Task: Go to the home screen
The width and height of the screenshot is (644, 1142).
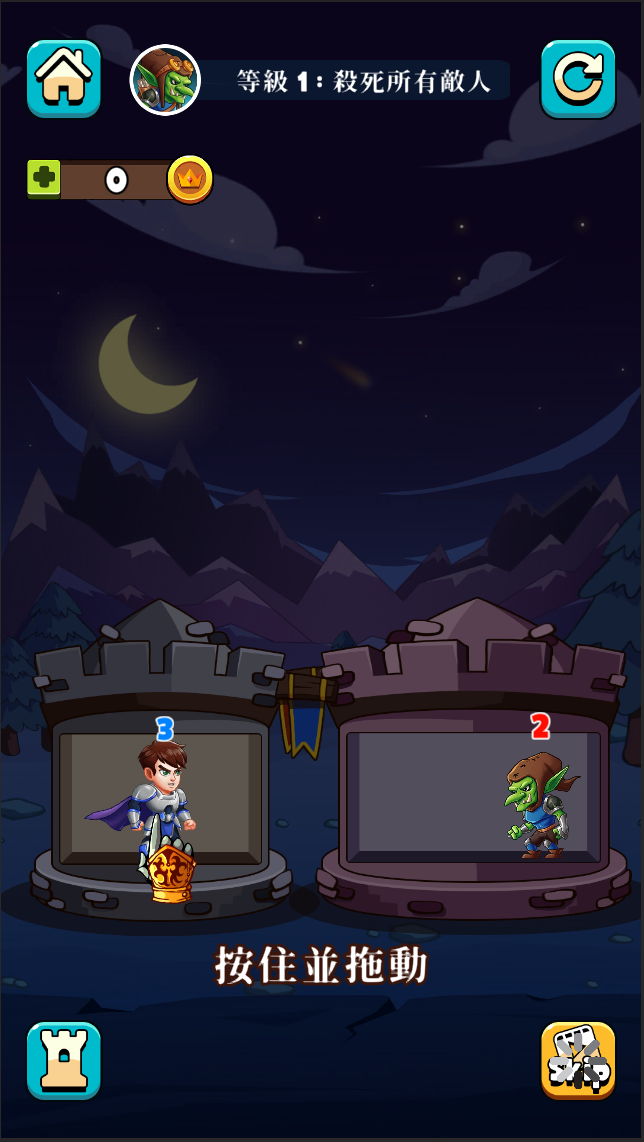Action: [x=64, y=78]
